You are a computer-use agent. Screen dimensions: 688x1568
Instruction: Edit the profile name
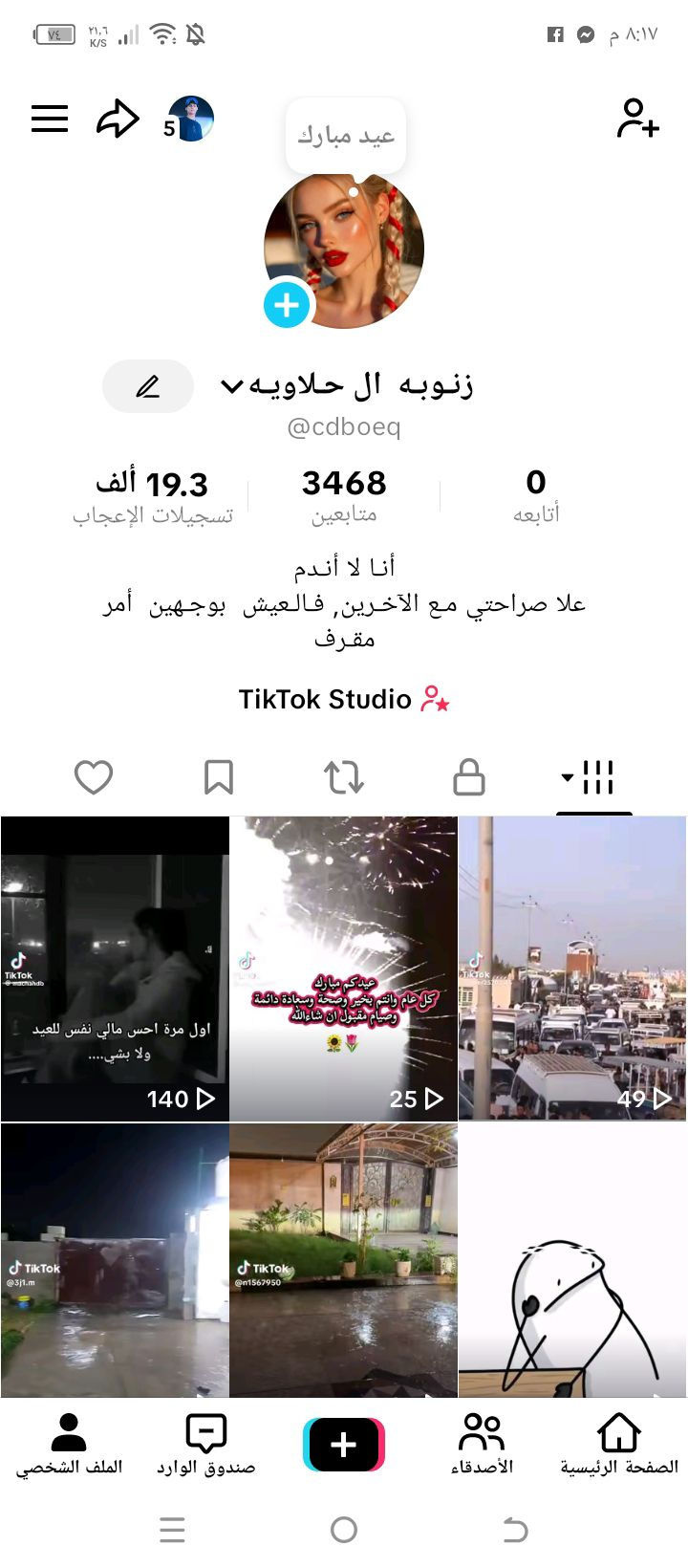[x=148, y=387]
